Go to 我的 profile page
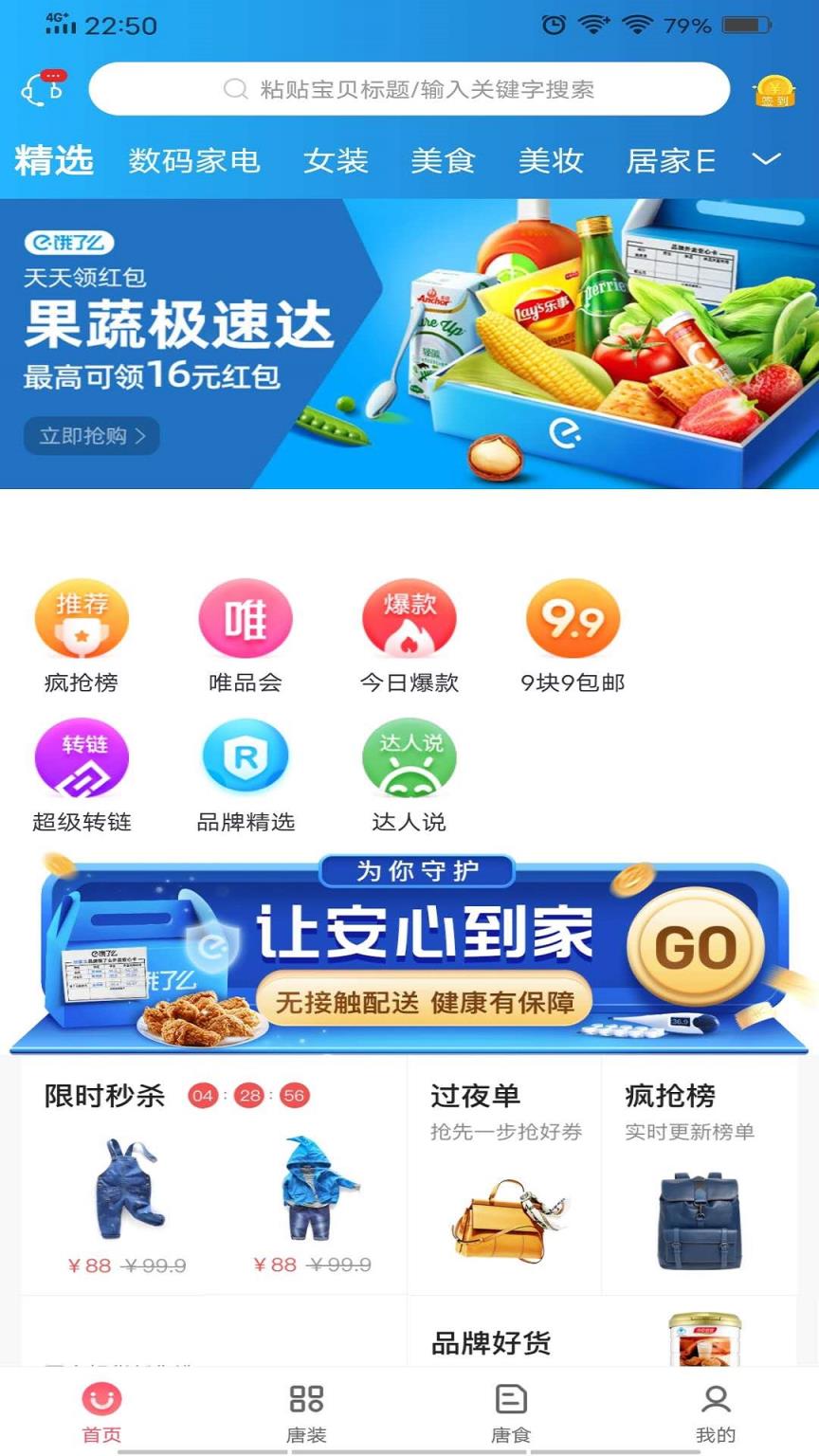The width and height of the screenshot is (819, 1456). [716, 1410]
